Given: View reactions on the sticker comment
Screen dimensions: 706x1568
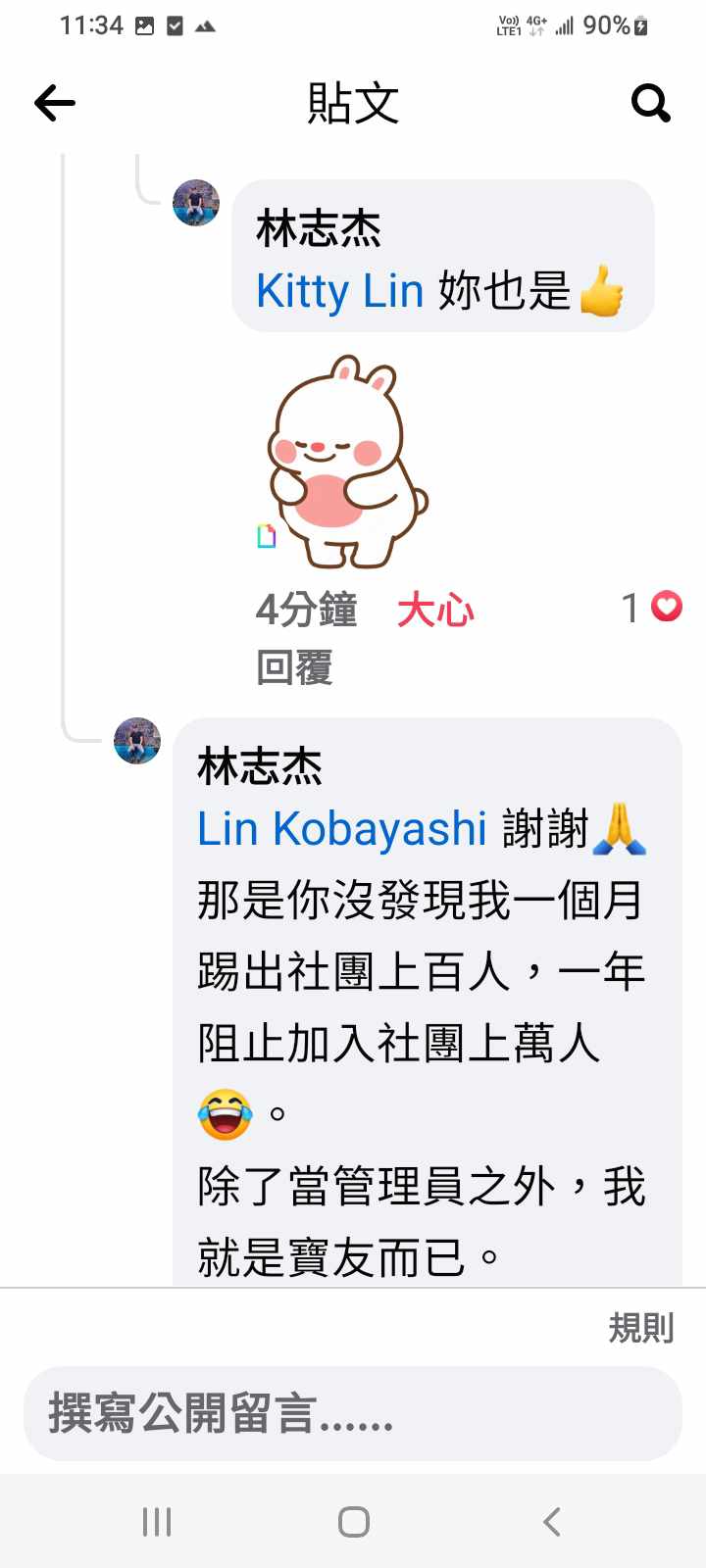Looking at the screenshot, I should pyautogui.click(x=653, y=608).
